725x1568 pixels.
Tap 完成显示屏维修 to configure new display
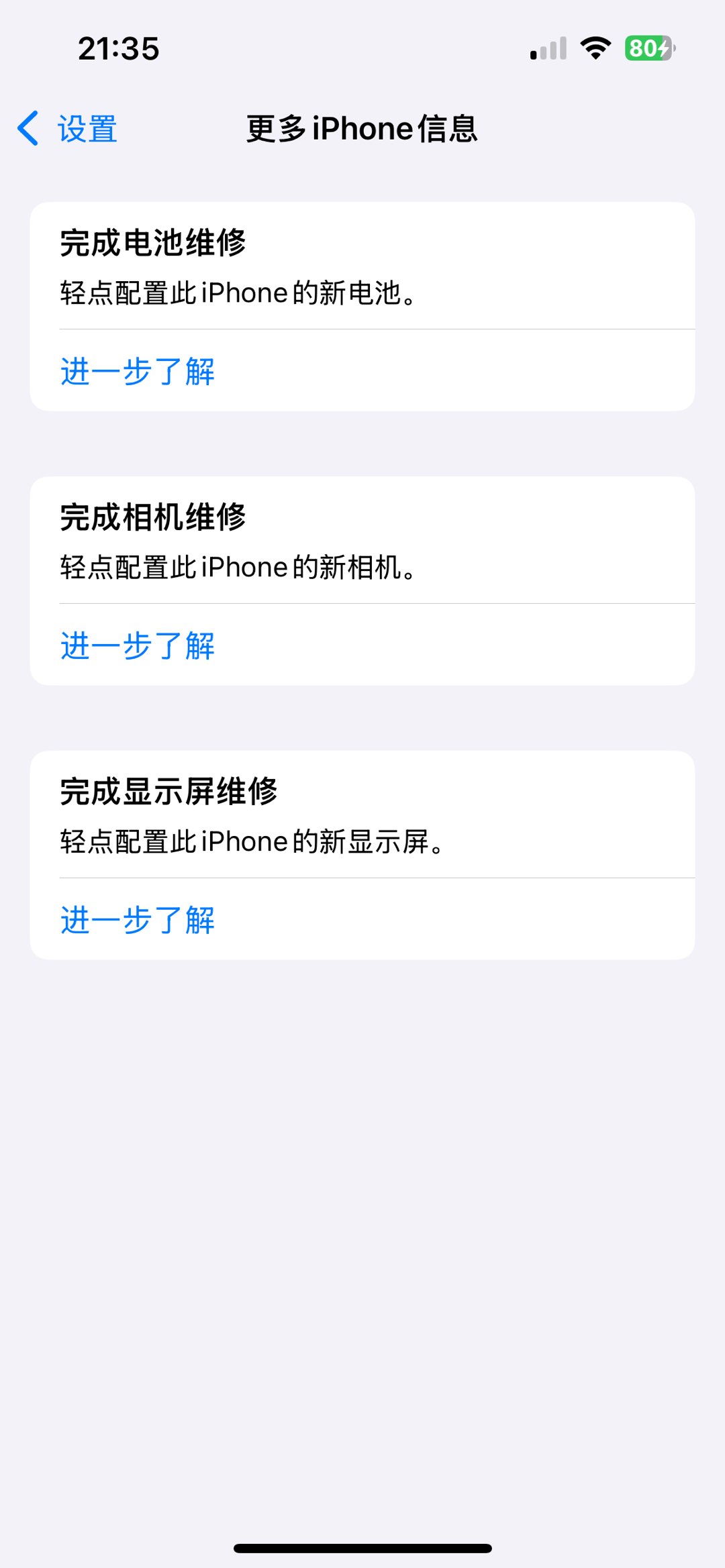[362, 815]
